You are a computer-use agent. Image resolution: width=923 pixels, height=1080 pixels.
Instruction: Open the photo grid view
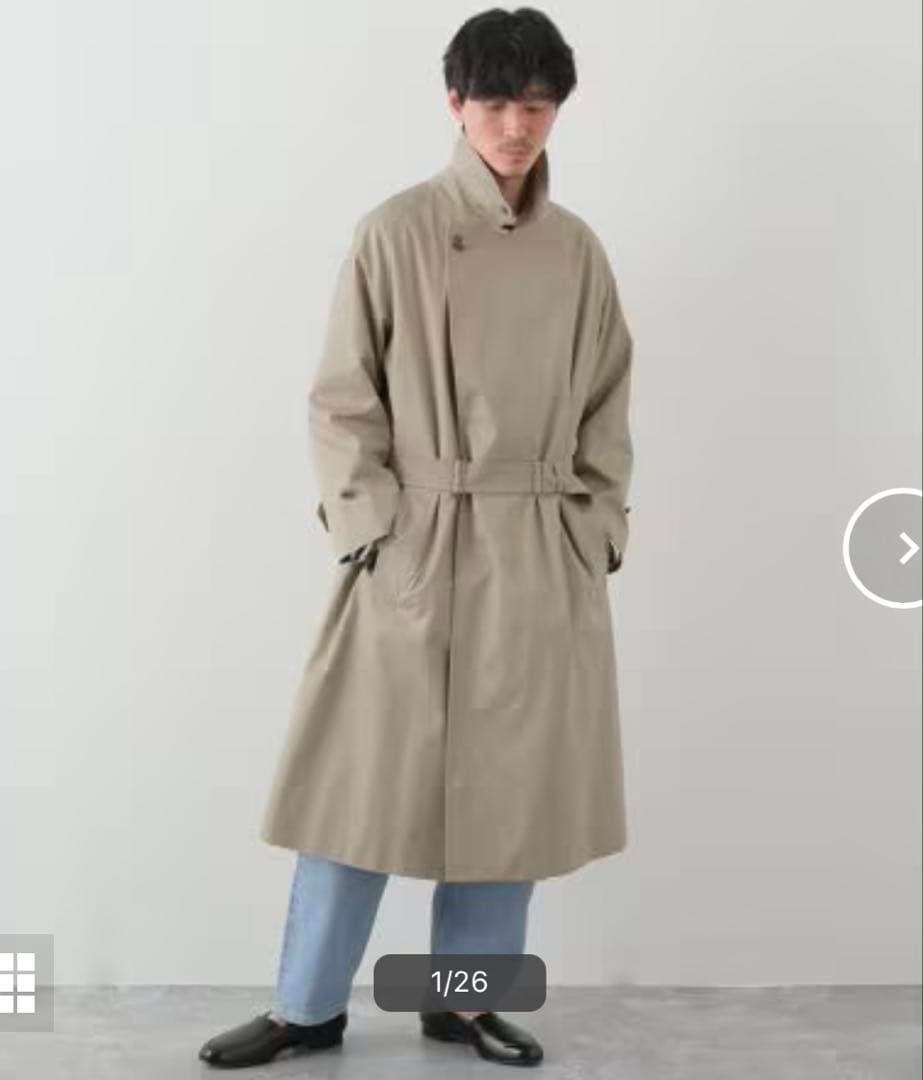[x=20, y=982]
